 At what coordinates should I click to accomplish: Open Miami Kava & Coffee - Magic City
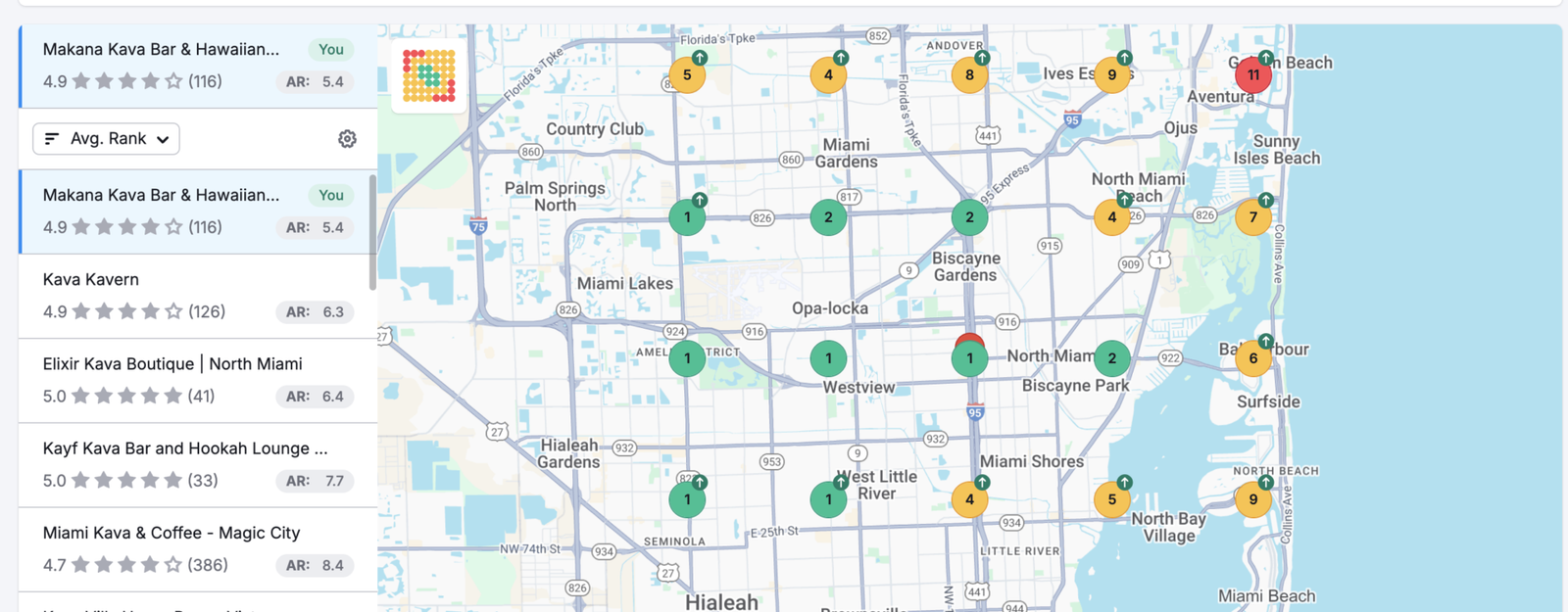(x=196, y=548)
